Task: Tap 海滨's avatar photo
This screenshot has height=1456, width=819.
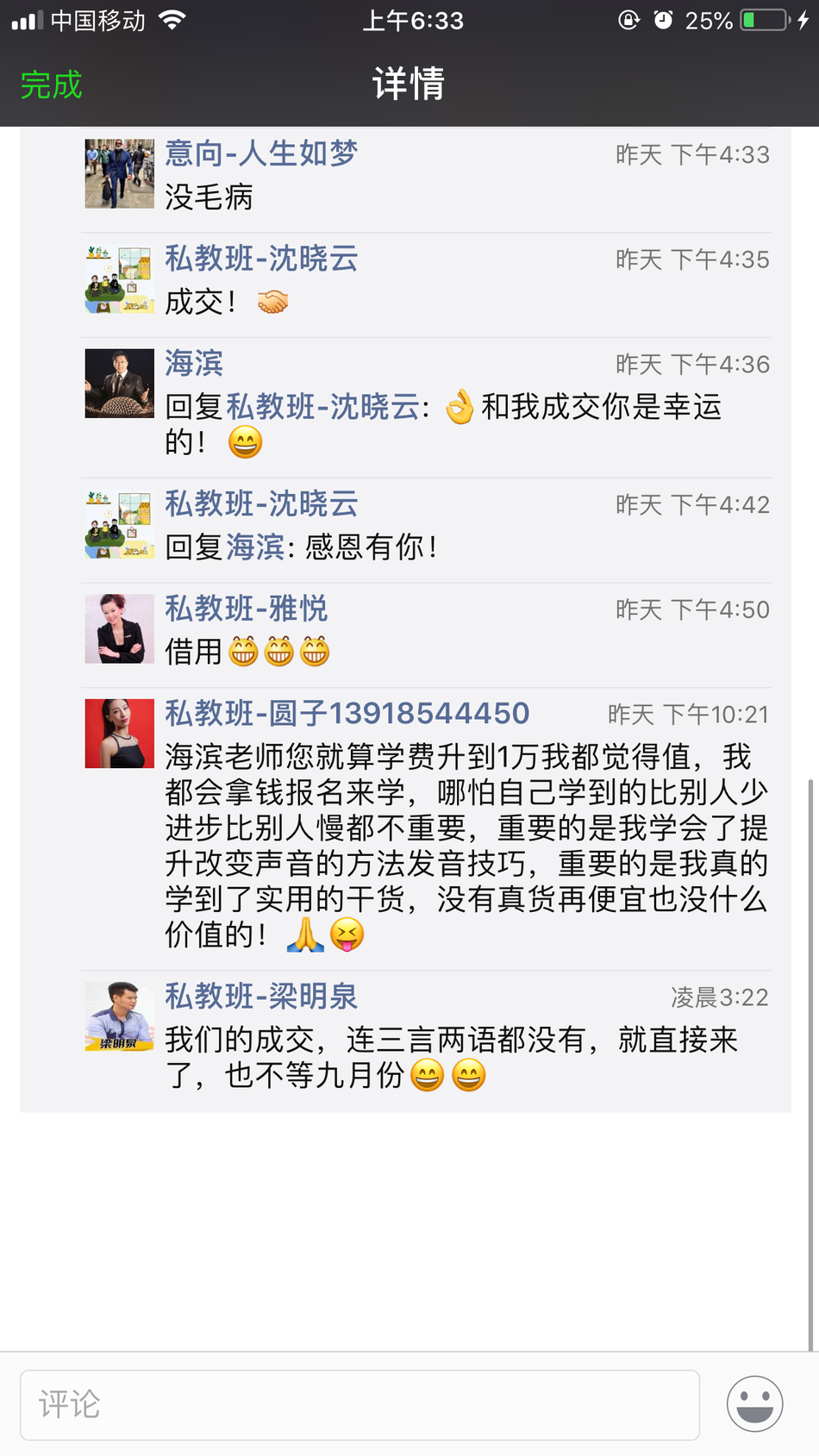Action: point(119,384)
